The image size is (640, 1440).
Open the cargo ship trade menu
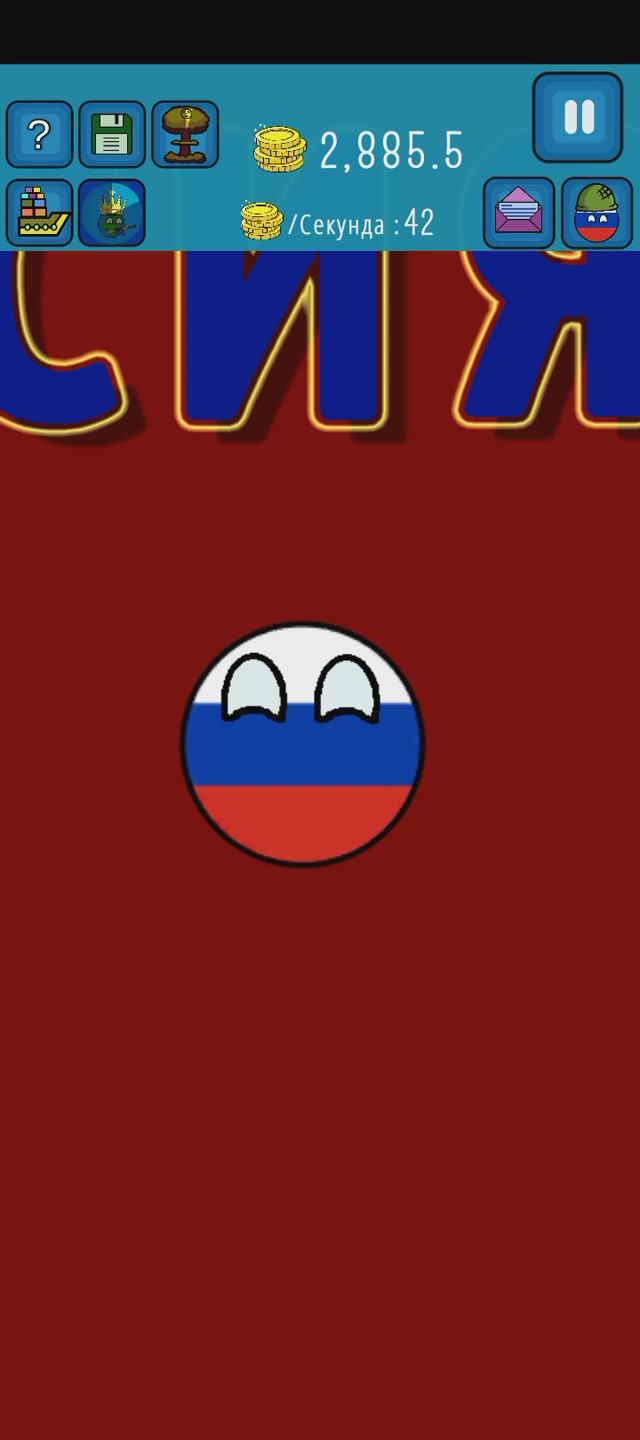(39, 212)
